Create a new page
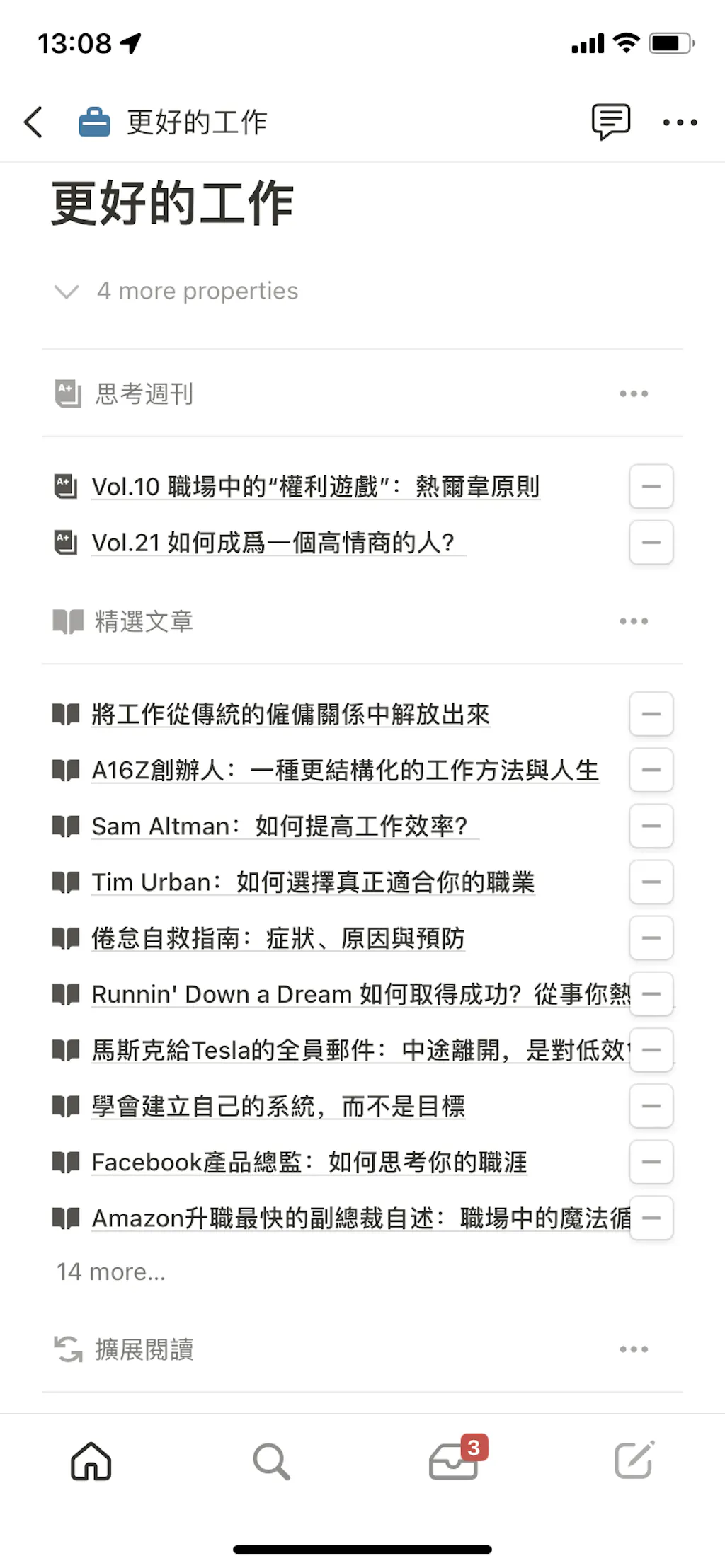 [x=634, y=1461]
